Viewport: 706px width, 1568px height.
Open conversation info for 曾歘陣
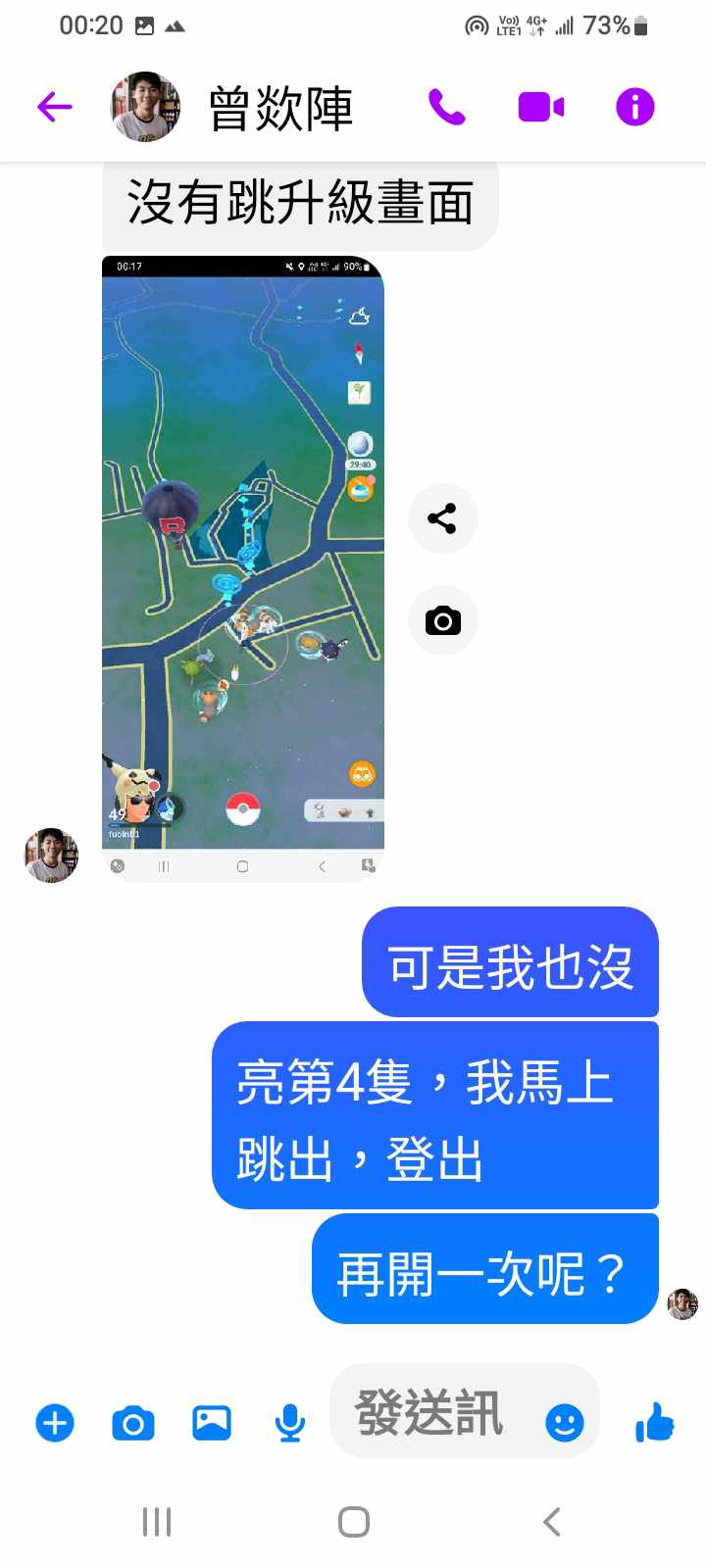pos(634,107)
